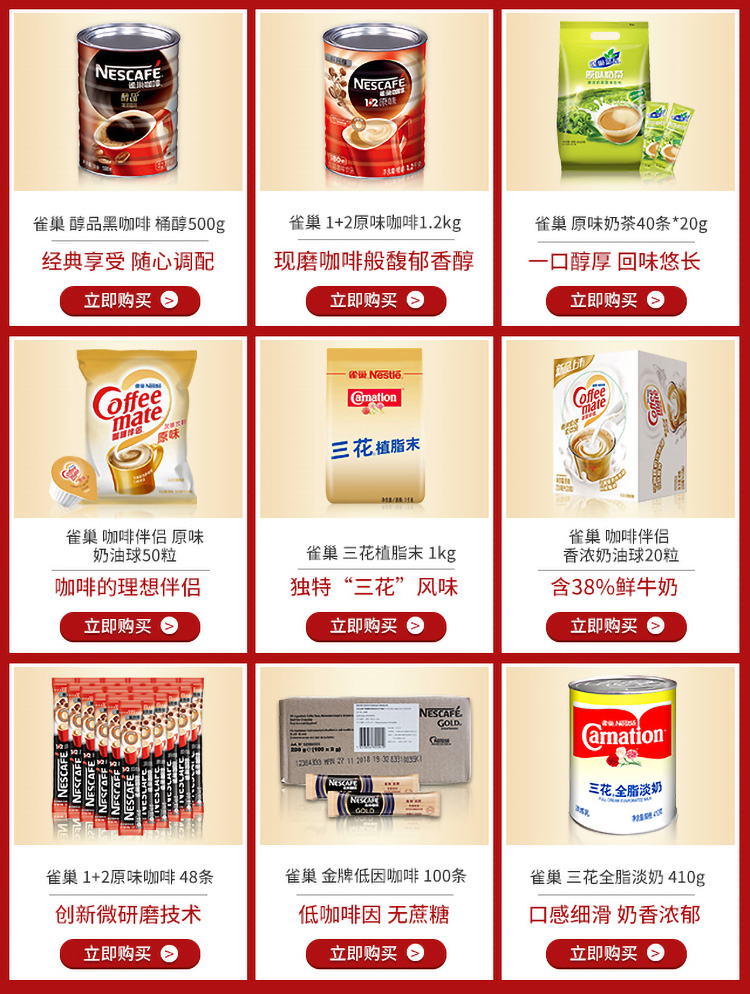The width and height of the screenshot is (750, 994).
Task: Purchase the 原味奶茶40条*20g
Action: [x=616, y=300]
